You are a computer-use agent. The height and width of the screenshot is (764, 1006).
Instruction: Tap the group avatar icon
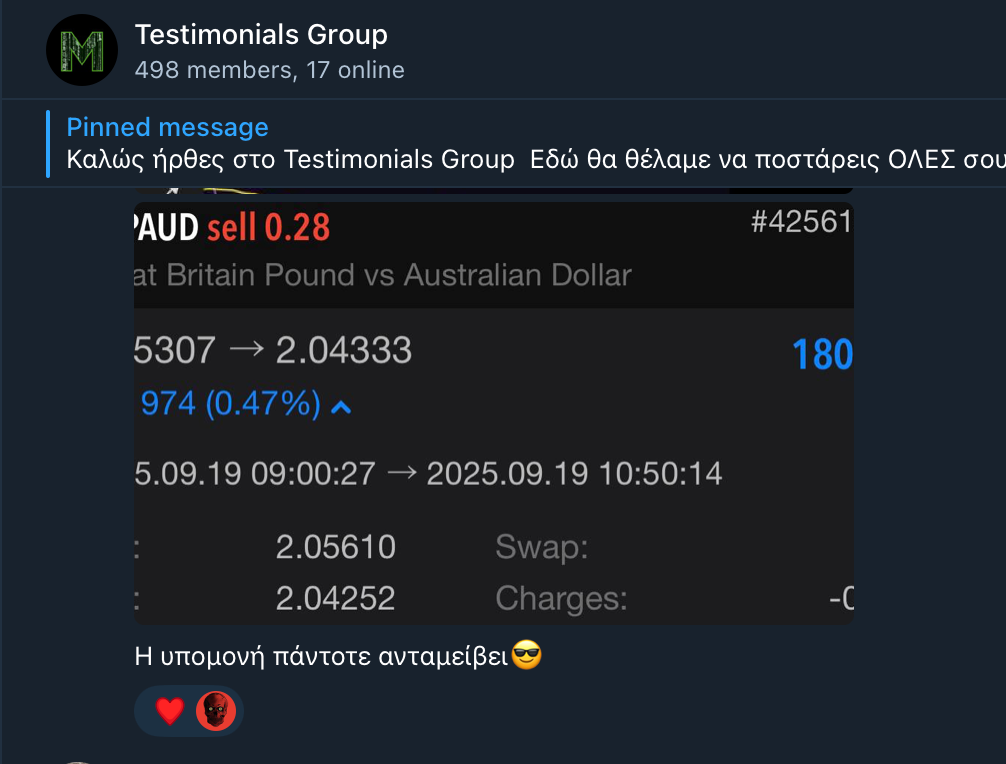point(82,50)
